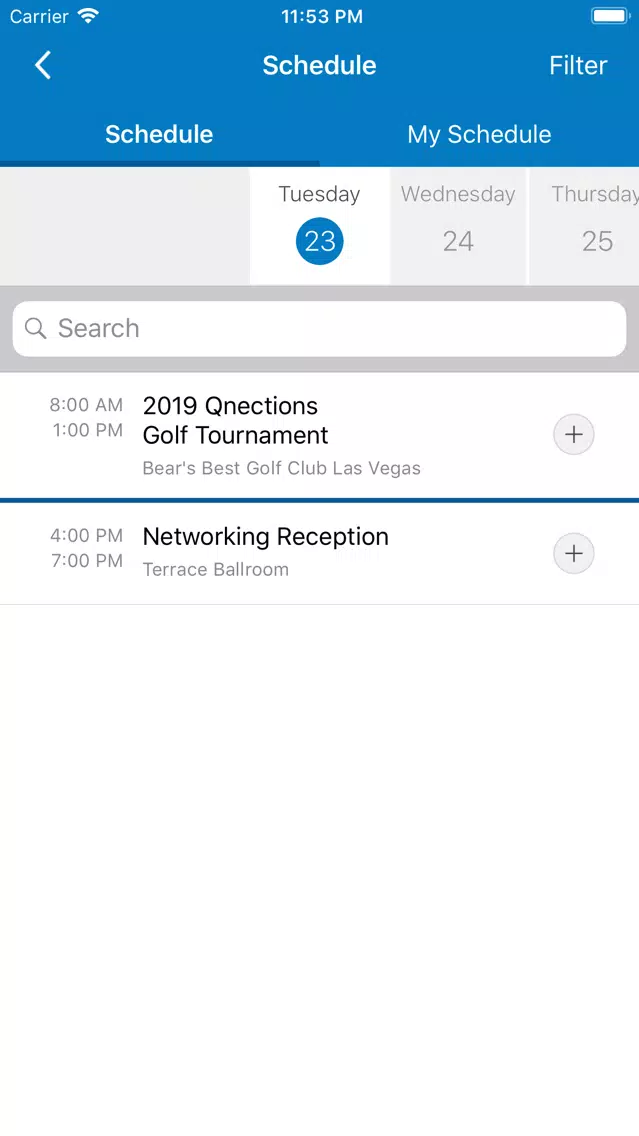Open the 2019 Qnections Golf Tournament session
Viewport: 639px width, 1136px height.
pos(320,435)
